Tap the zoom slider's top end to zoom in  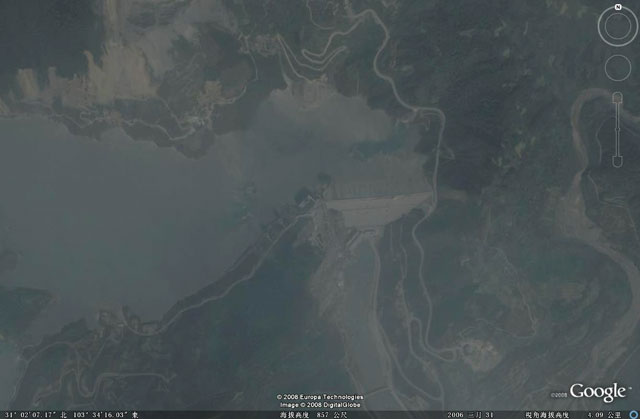617,99
